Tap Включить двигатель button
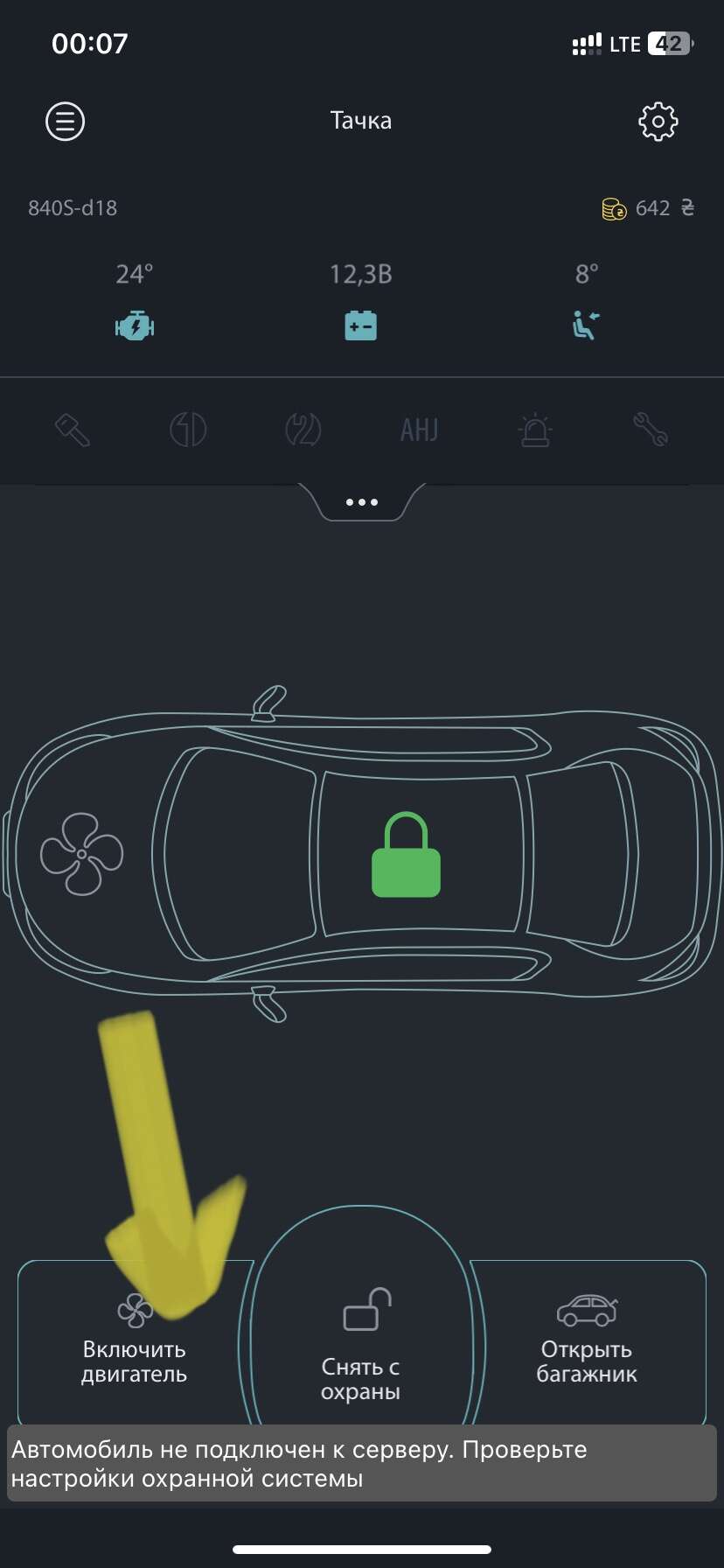The width and height of the screenshot is (724, 1568). 134,1340
